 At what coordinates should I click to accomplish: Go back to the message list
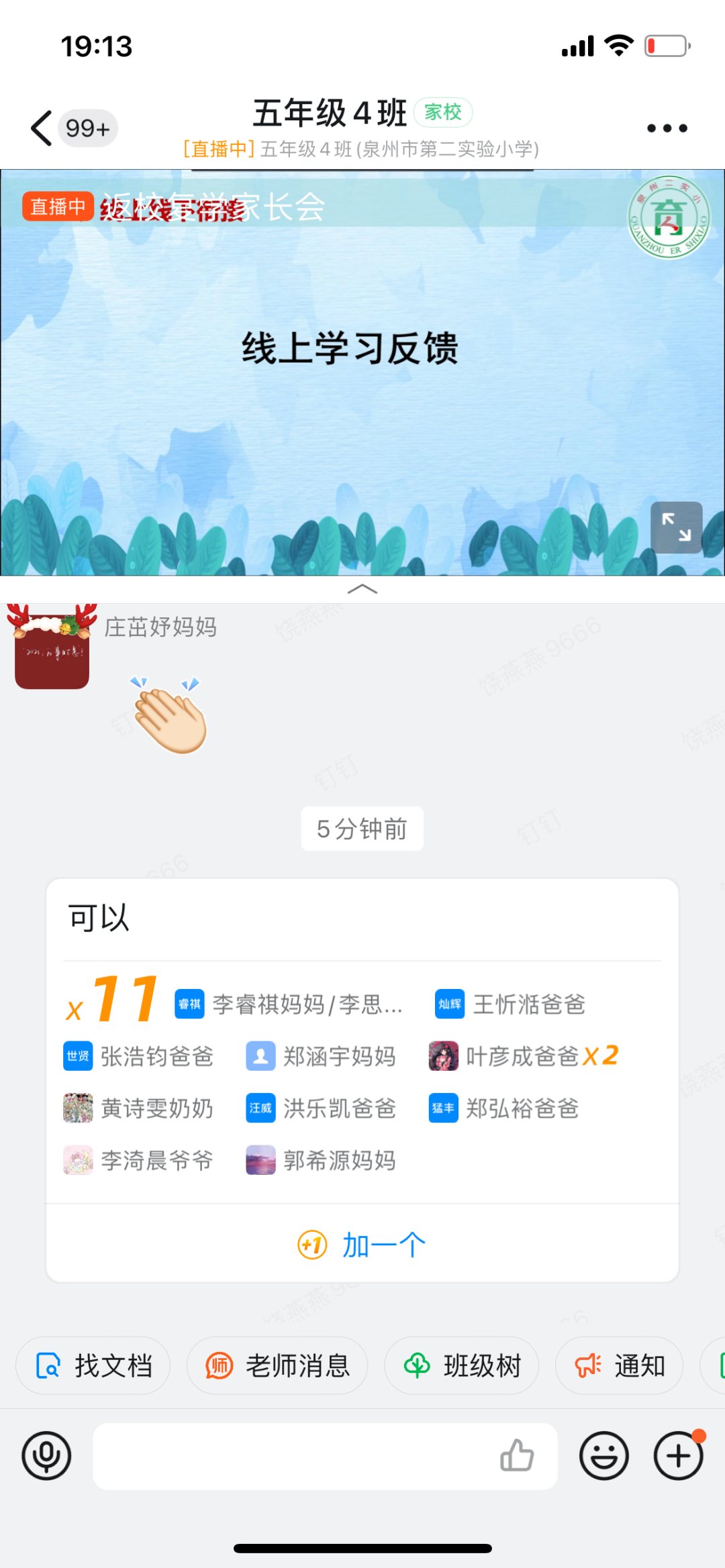click(x=42, y=127)
